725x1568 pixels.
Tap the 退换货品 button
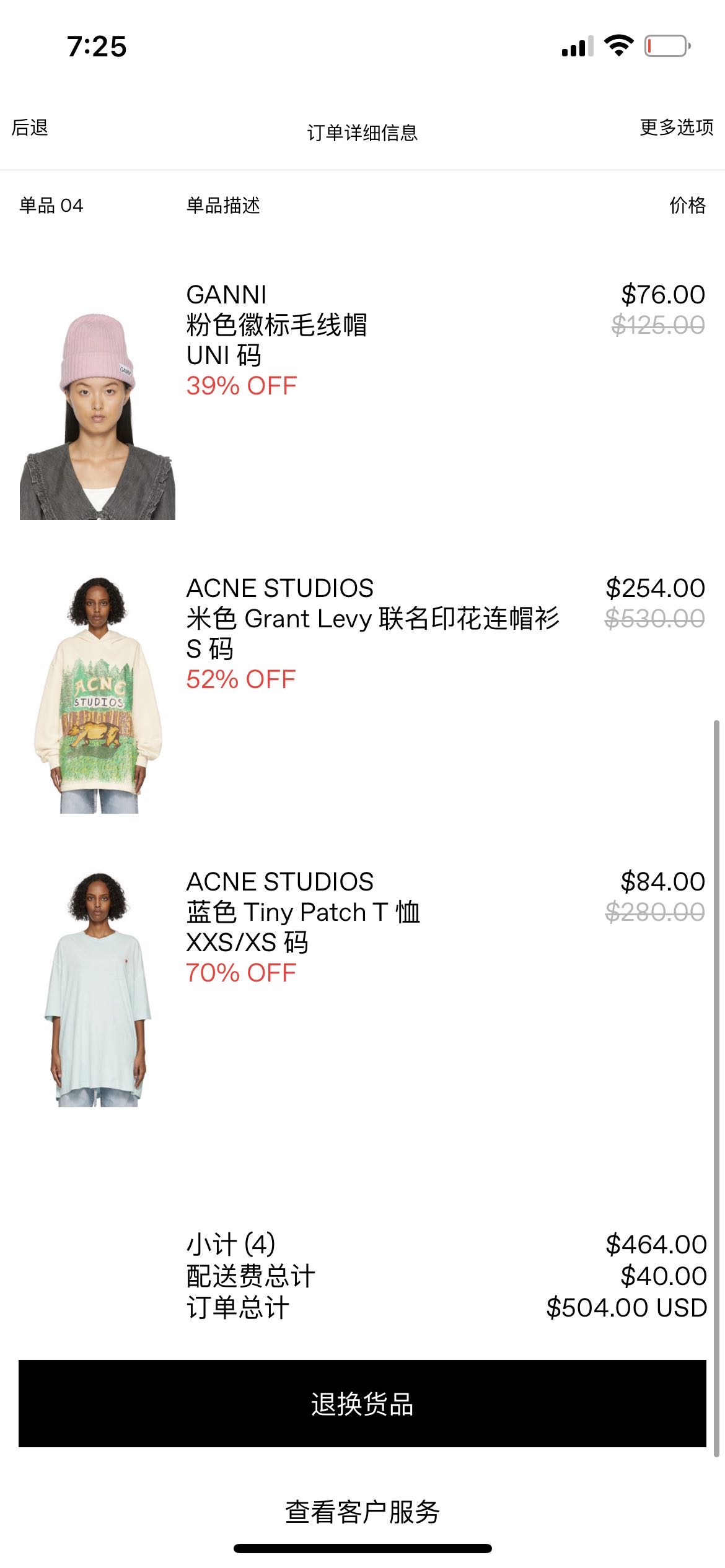tap(362, 1403)
